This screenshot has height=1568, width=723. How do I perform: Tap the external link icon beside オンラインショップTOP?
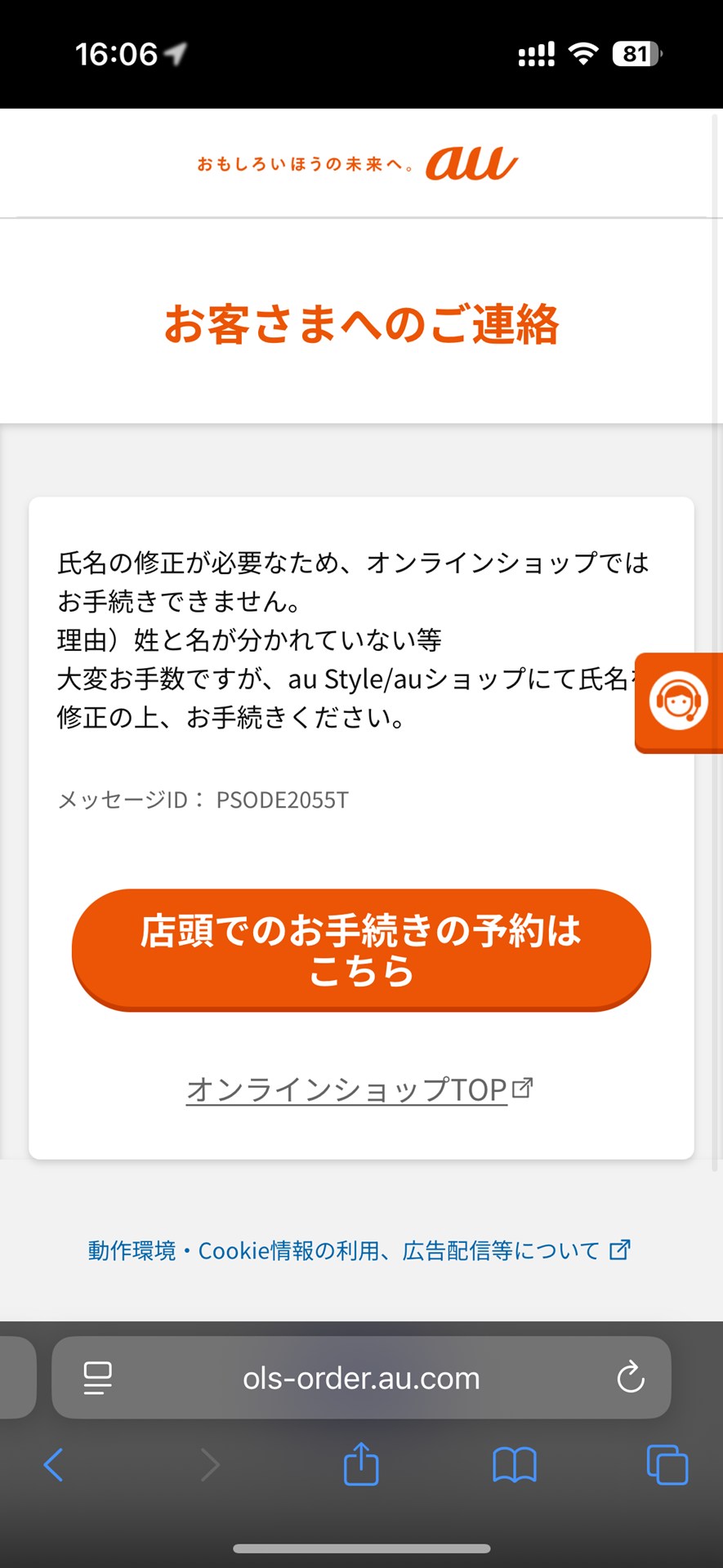pos(524,1085)
